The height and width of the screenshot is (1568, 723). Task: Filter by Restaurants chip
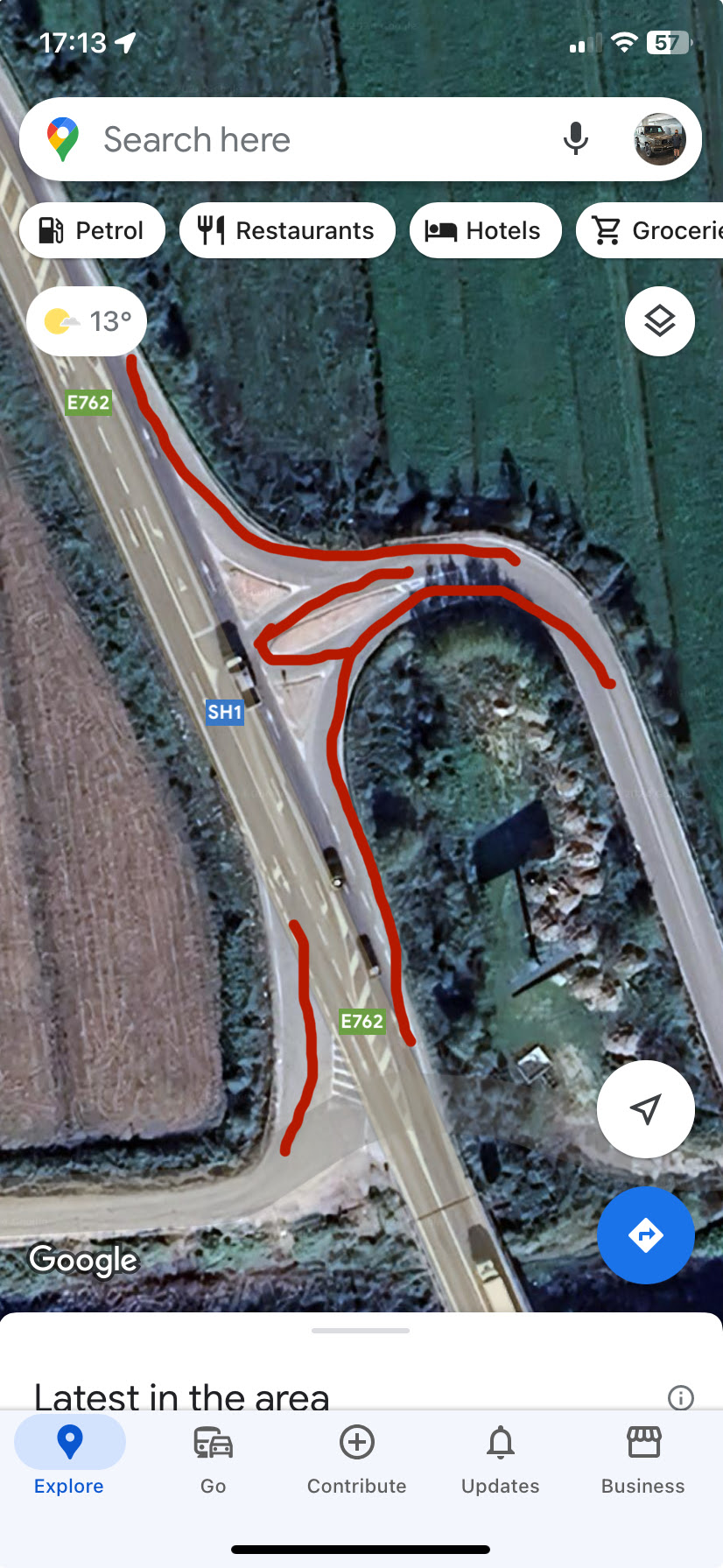click(x=287, y=230)
